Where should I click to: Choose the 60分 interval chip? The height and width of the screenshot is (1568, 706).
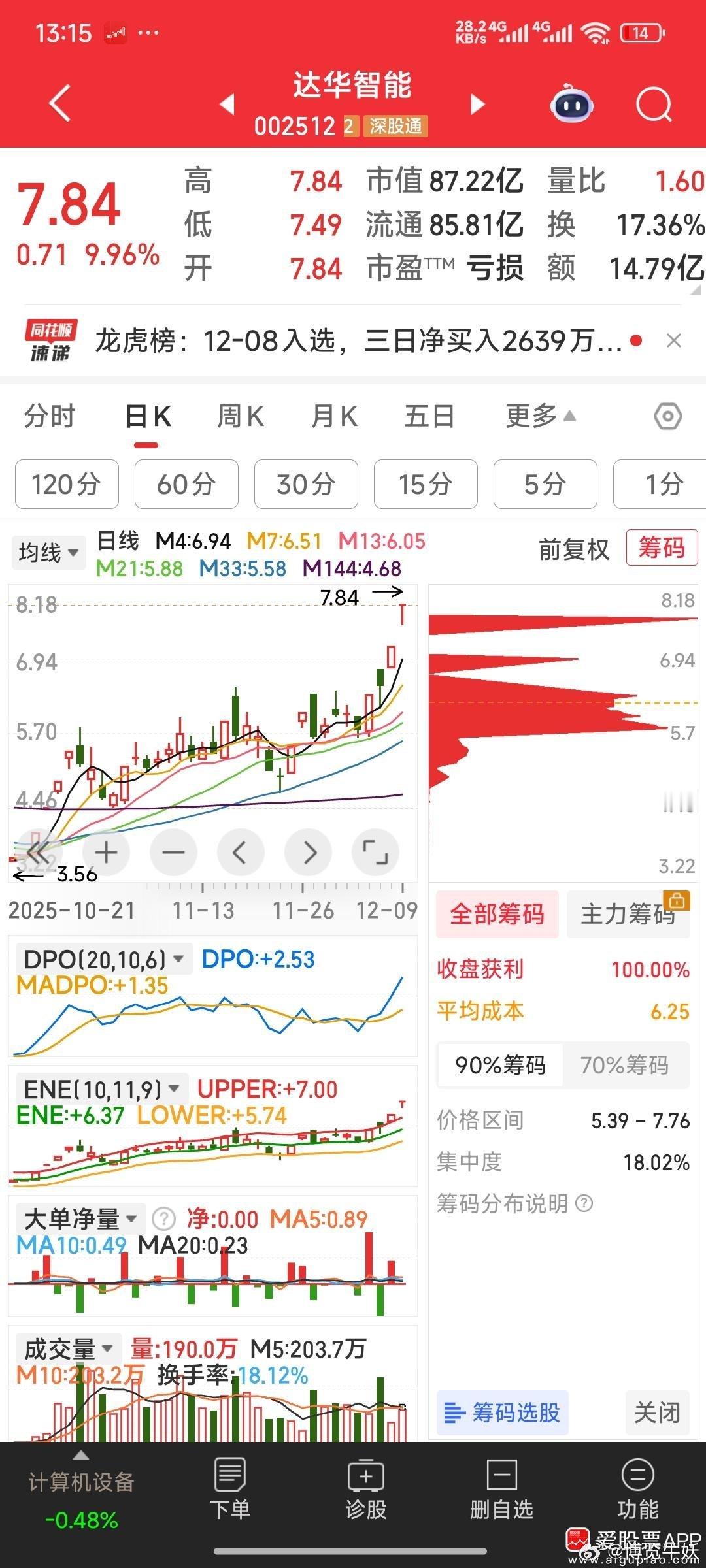pyautogui.click(x=186, y=484)
